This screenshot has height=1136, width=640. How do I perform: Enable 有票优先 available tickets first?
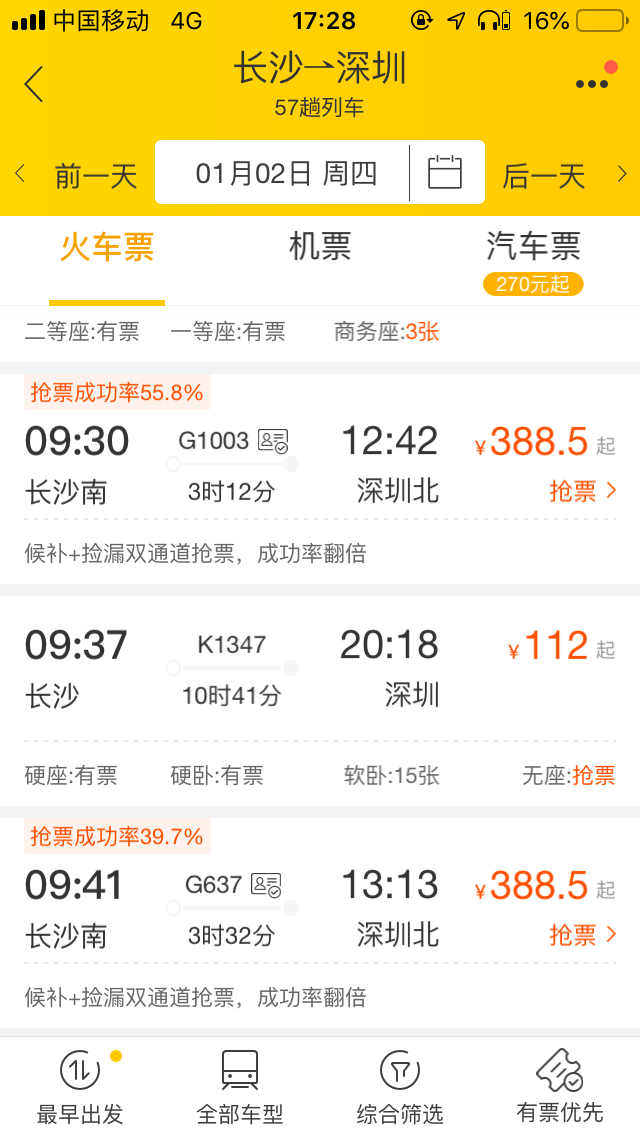coord(560,1086)
